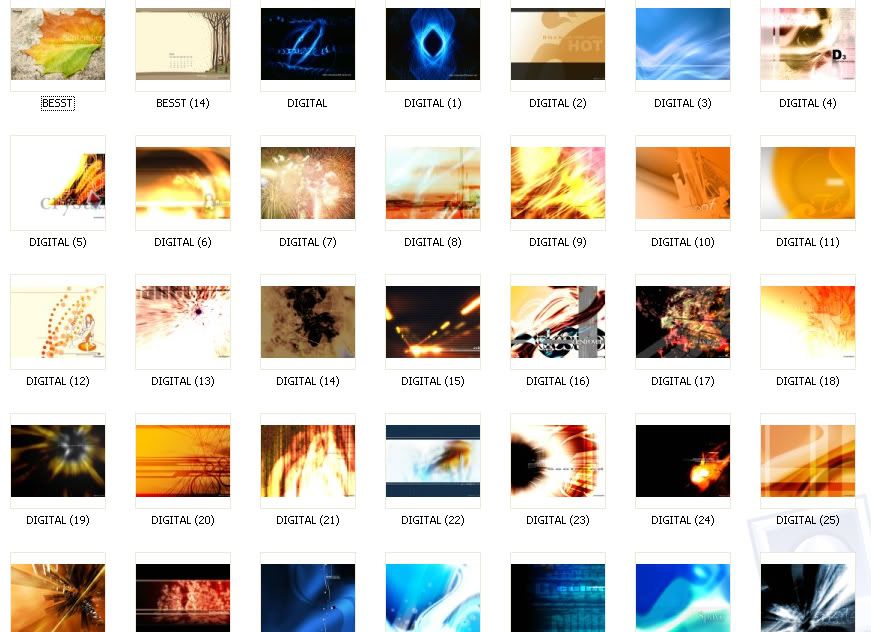Select DIGITAL (7) fireworks thumbnail
This screenshot has height=632, width=871.
pos(307,183)
